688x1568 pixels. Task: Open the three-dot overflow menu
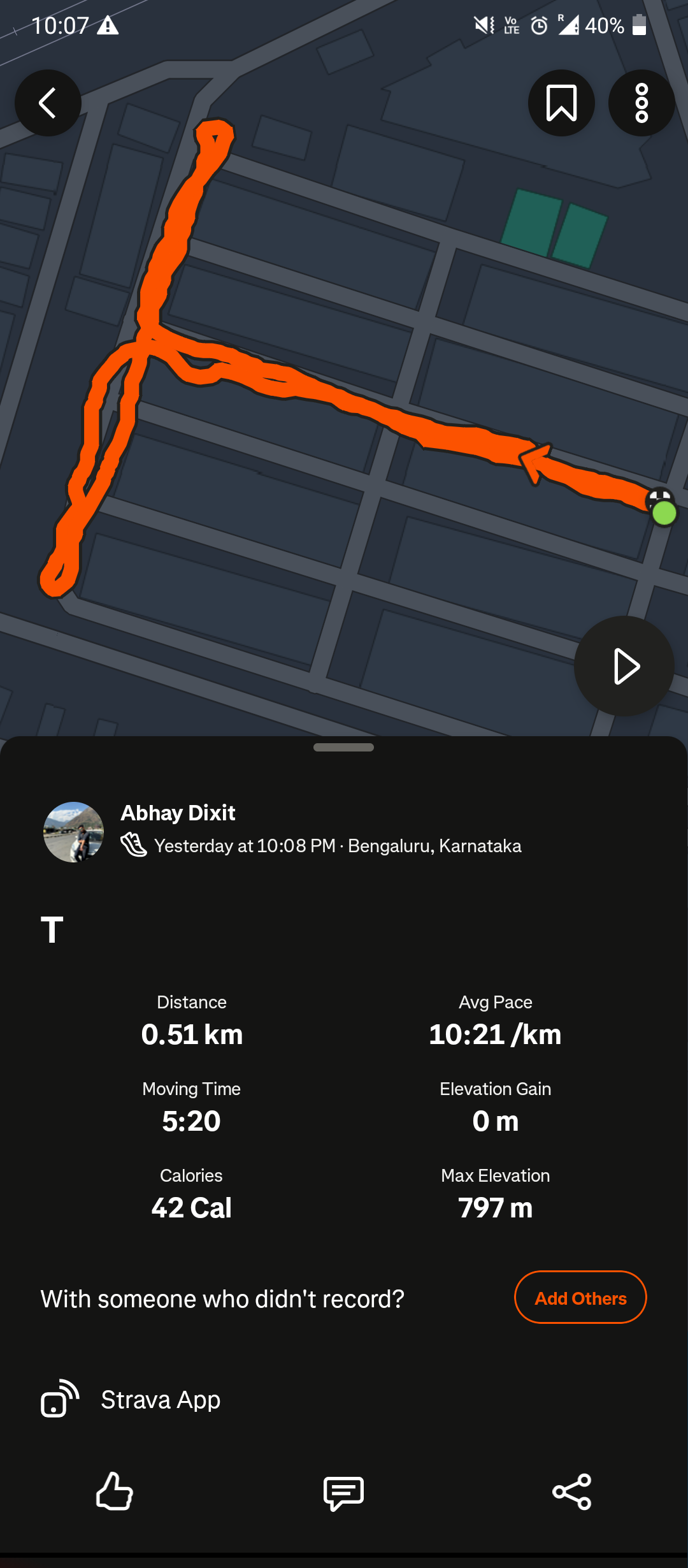641,103
